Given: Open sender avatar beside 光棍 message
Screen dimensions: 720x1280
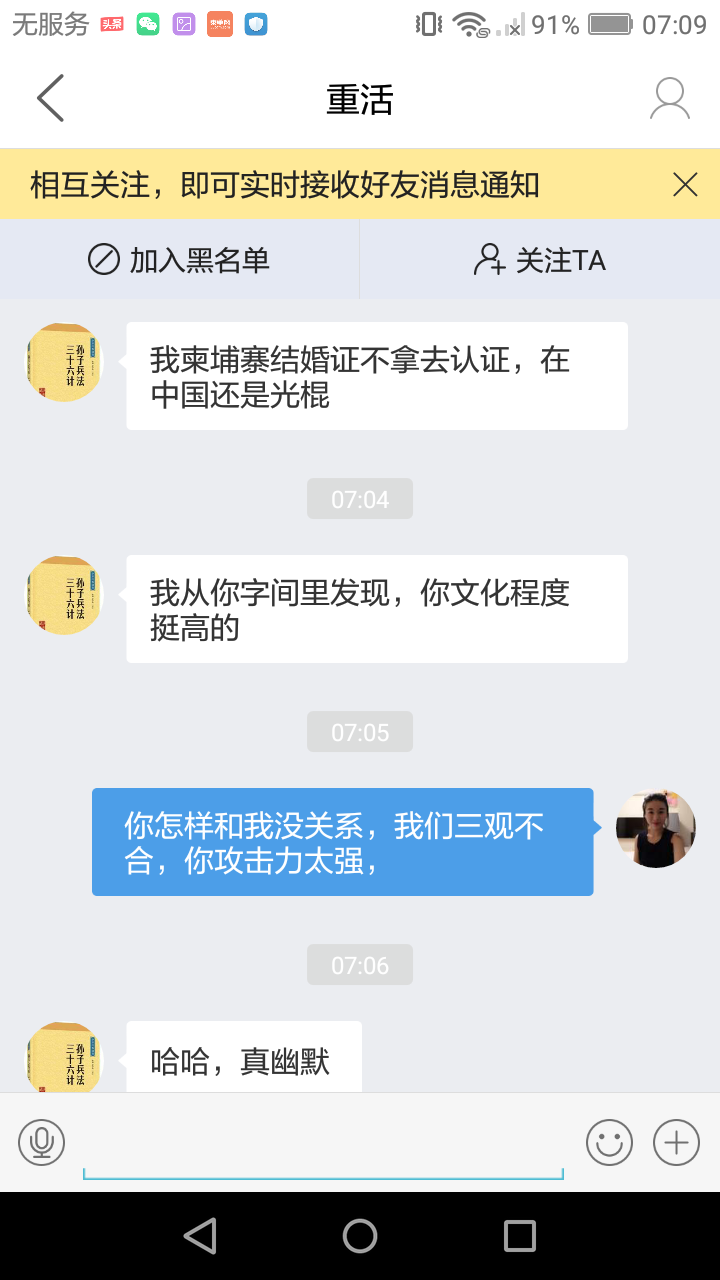Looking at the screenshot, I should tap(64, 362).
